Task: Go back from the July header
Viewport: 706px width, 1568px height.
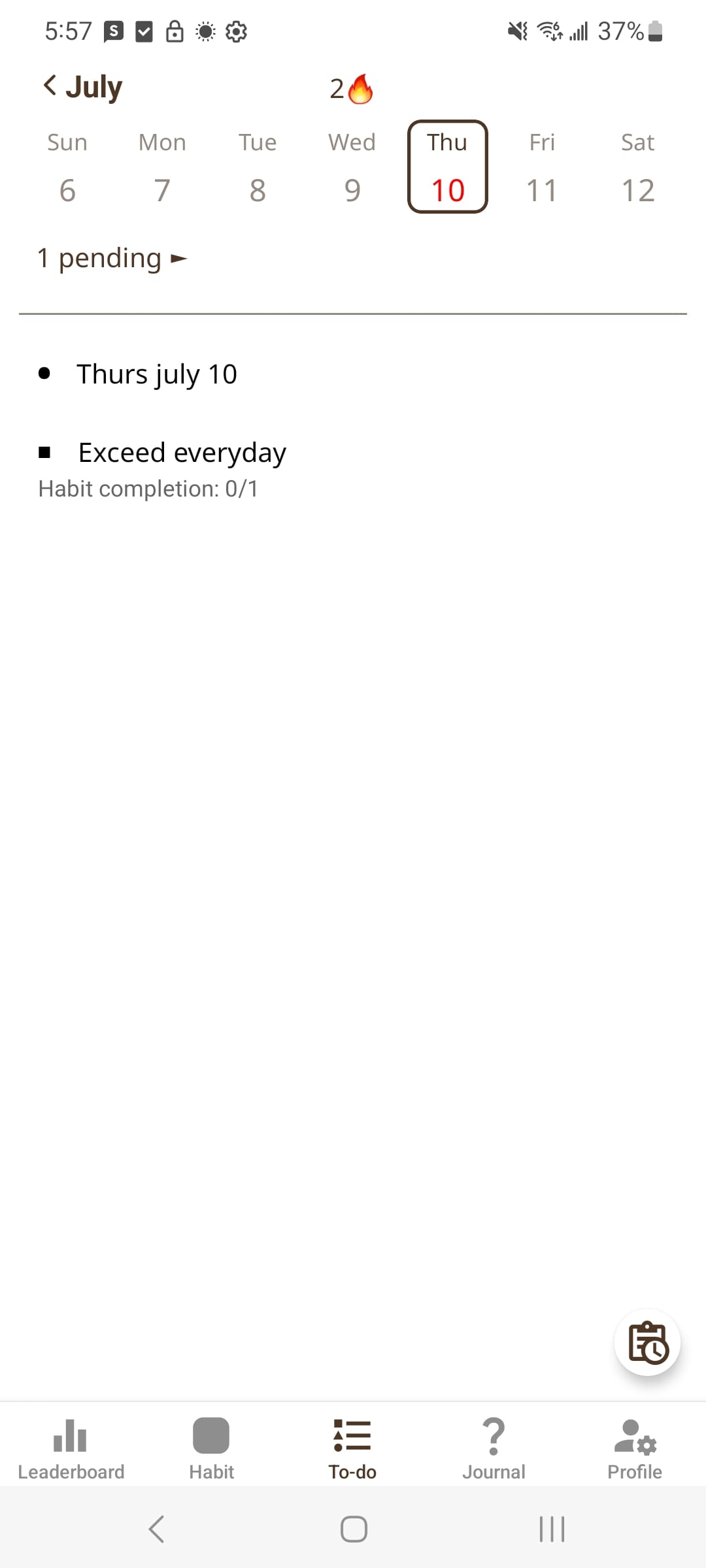Action: pyautogui.click(x=50, y=86)
